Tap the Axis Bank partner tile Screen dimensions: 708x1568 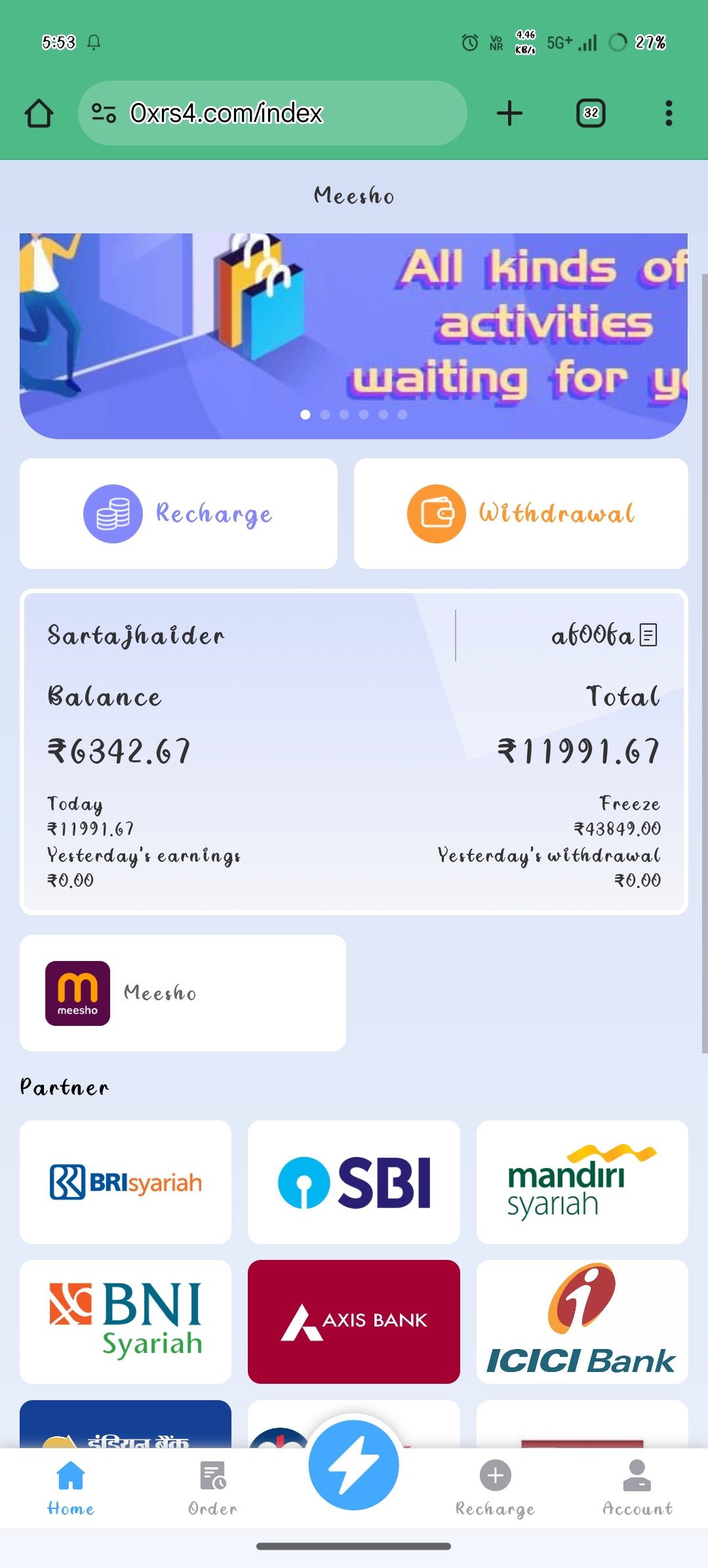(x=354, y=1322)
